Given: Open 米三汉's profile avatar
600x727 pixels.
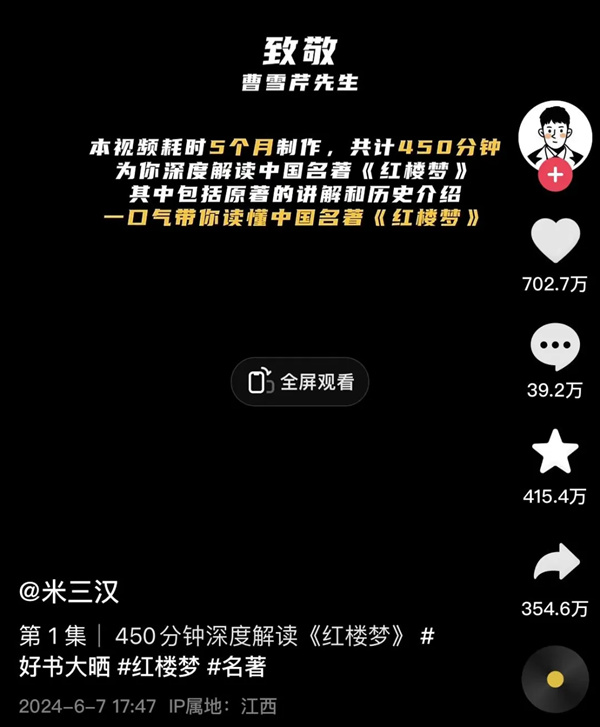Looking at the screenshot, I should [x=555, y=135].
